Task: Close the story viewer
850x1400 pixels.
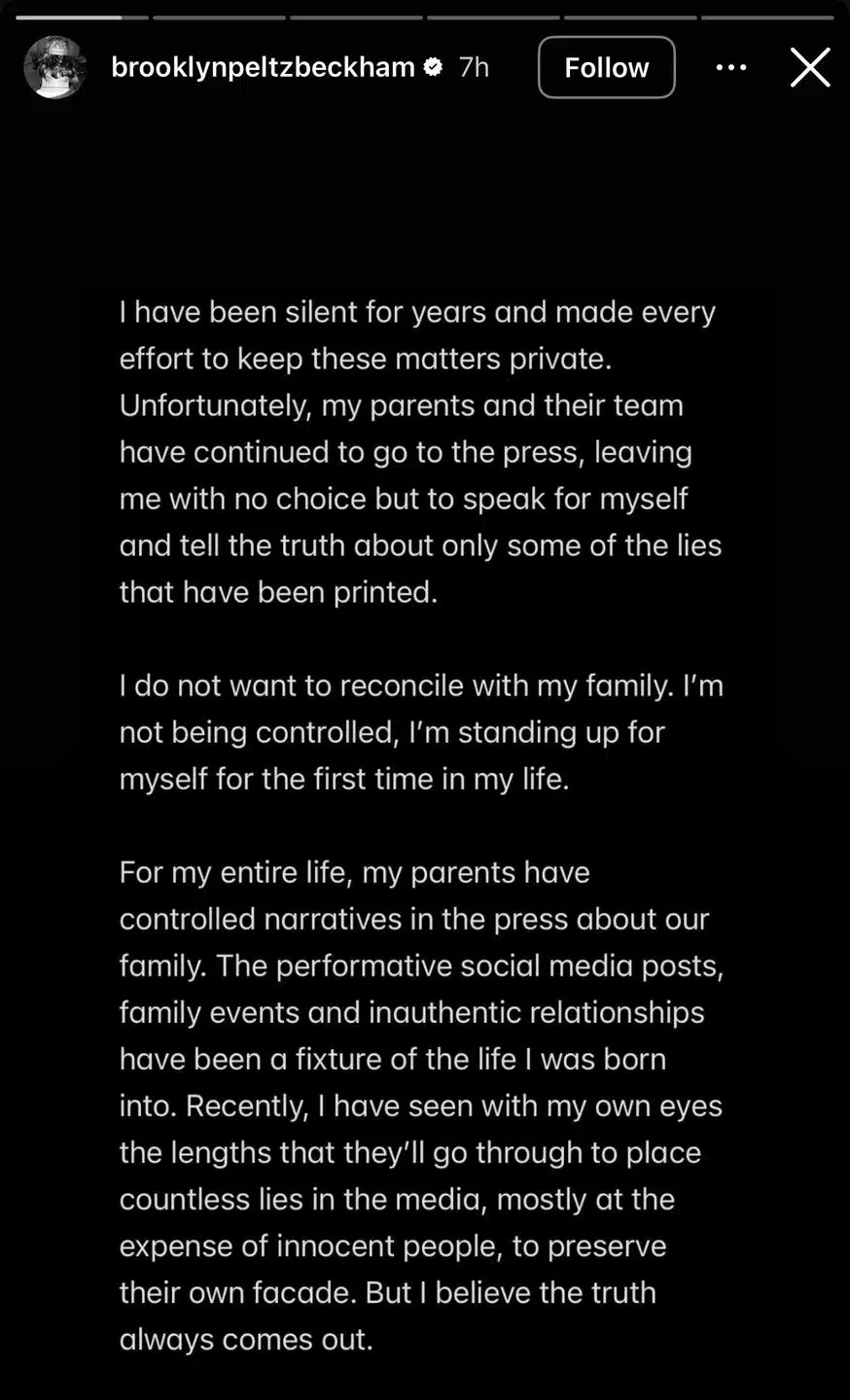Action: [x=810, y=68]
